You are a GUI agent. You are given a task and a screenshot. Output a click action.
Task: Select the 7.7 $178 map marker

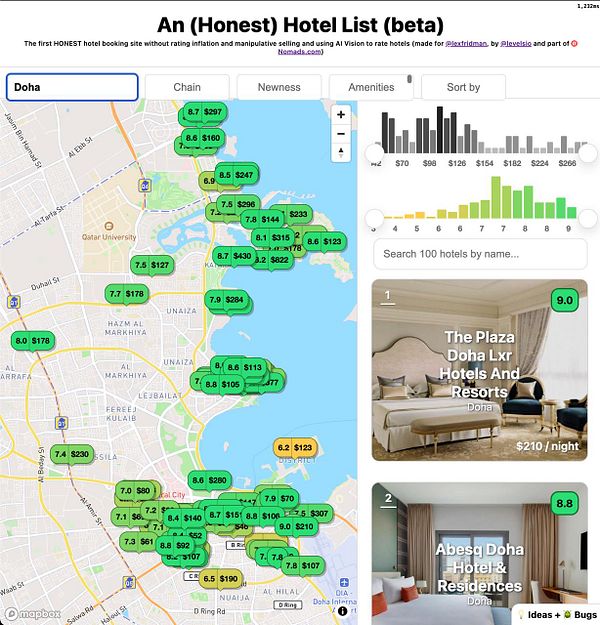tap(127, 294)
